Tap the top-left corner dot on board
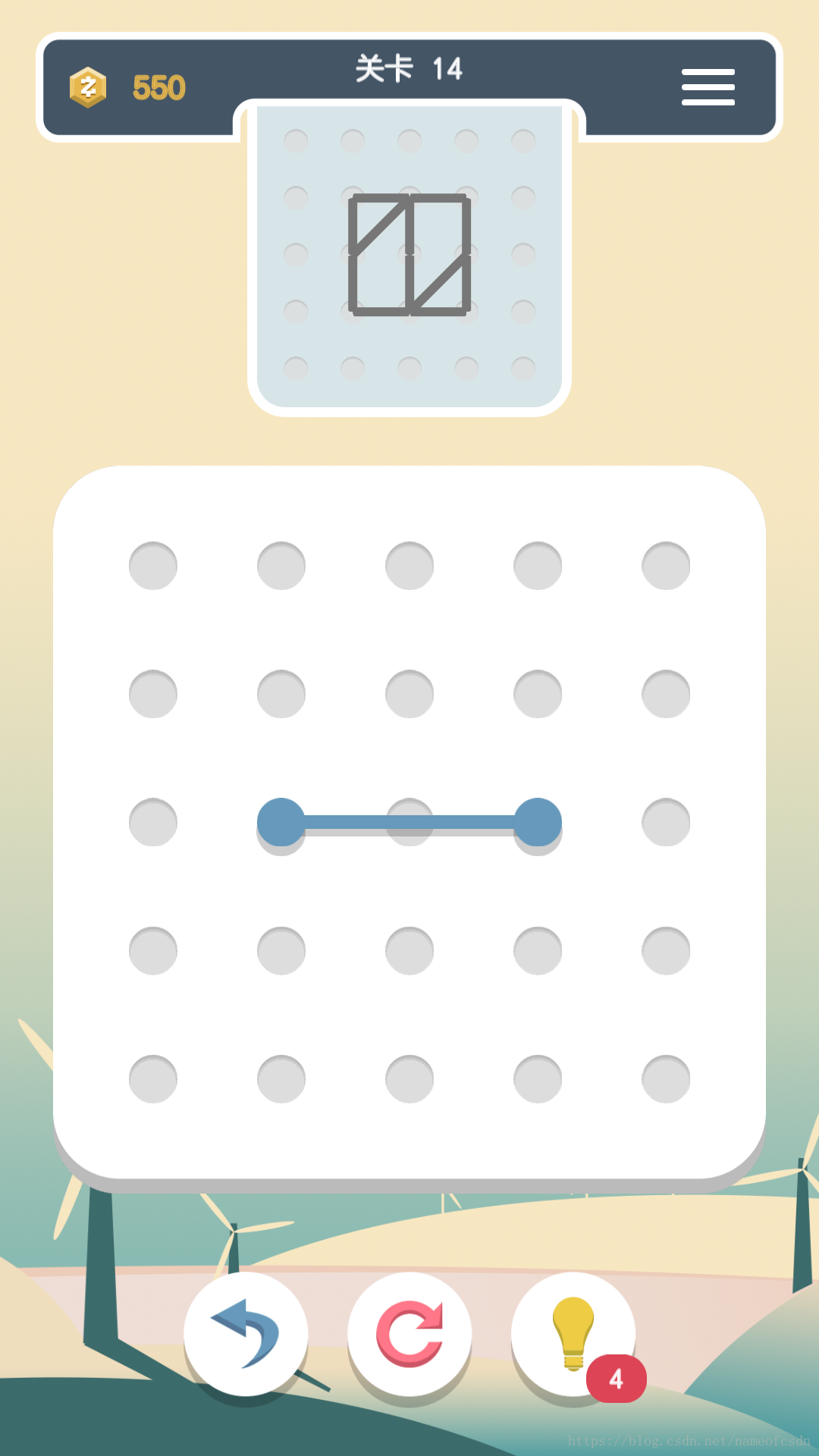Viewport: 819px width, 1456px height. click(x=153, y=566)
